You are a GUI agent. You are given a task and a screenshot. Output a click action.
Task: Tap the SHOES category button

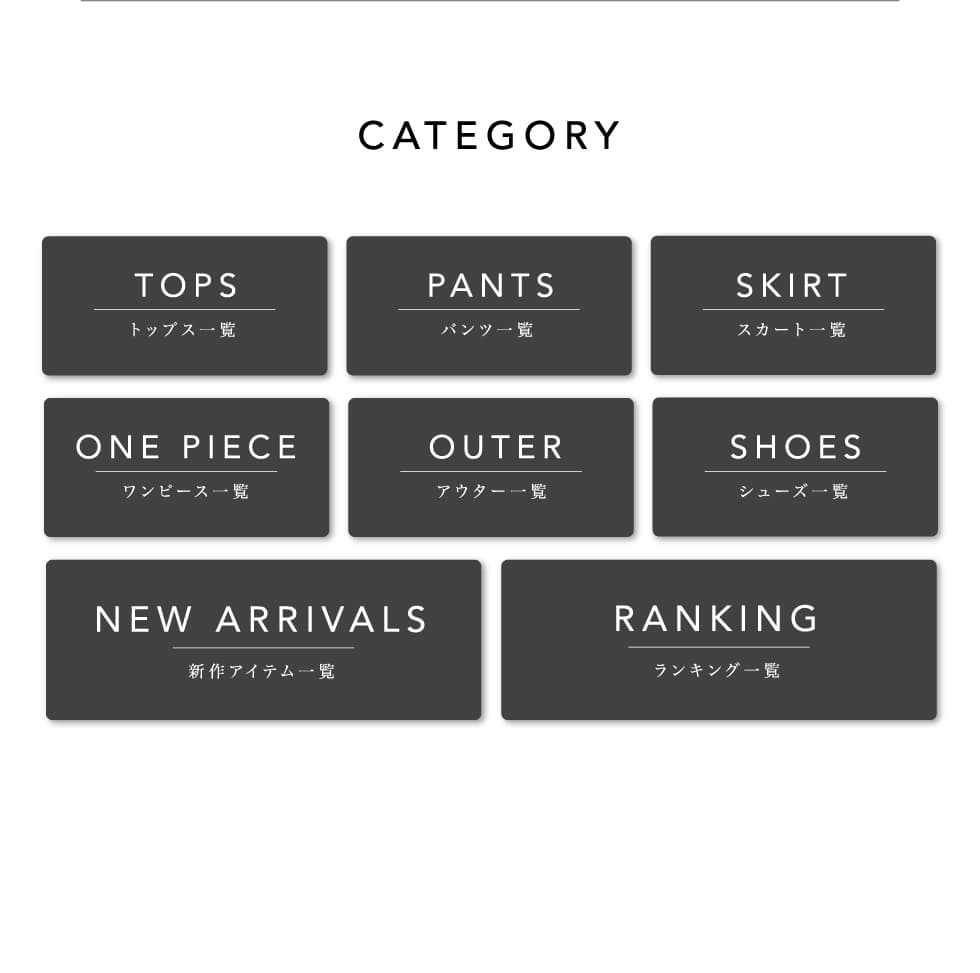(x=795, y=468)
